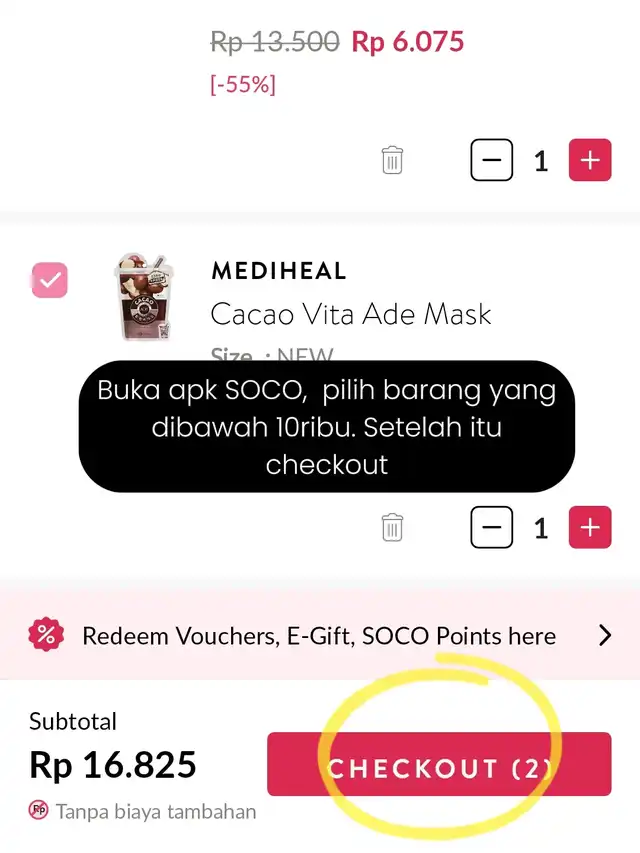Open Redeem Vouchers, E-Gift, SOCO Points

(320, 635)
